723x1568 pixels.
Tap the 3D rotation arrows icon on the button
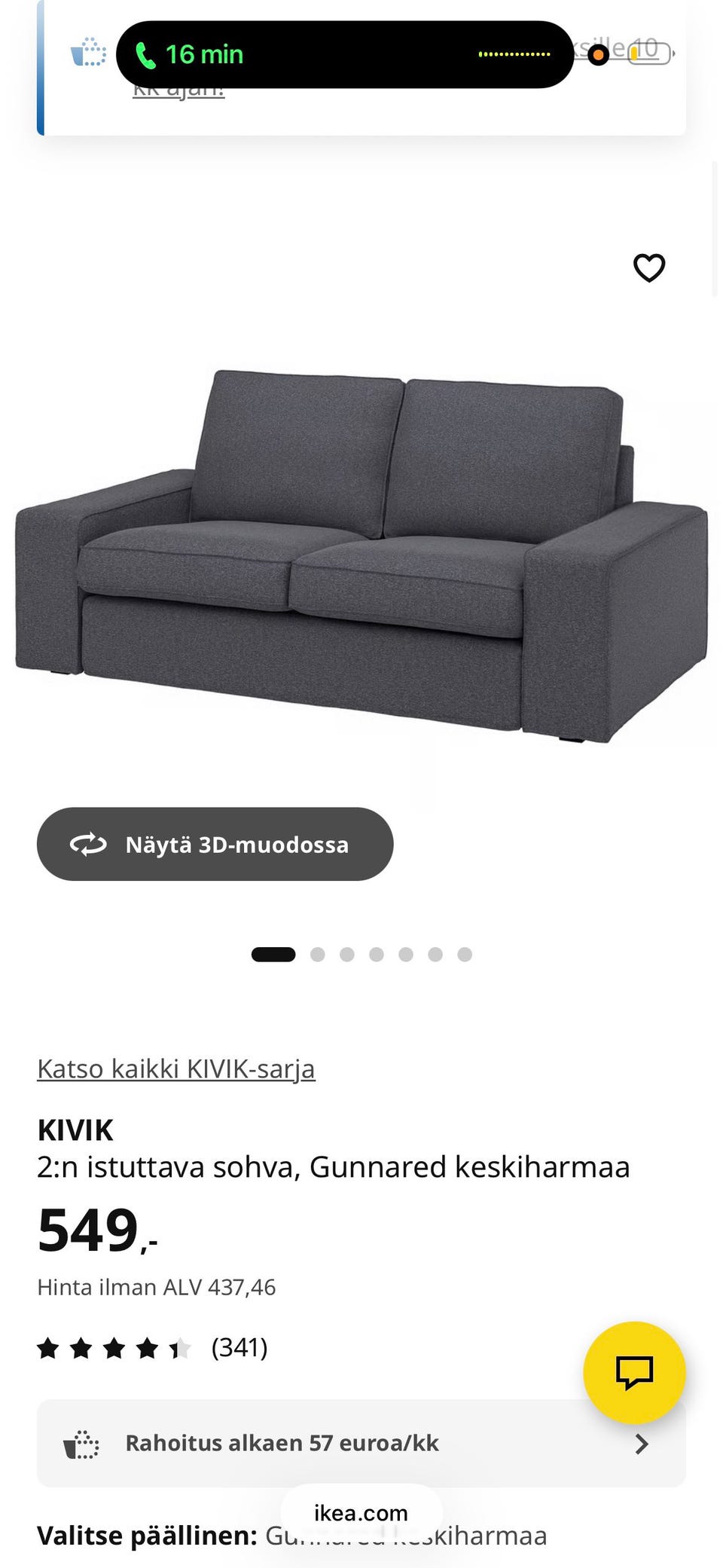(x=89, y=845)
